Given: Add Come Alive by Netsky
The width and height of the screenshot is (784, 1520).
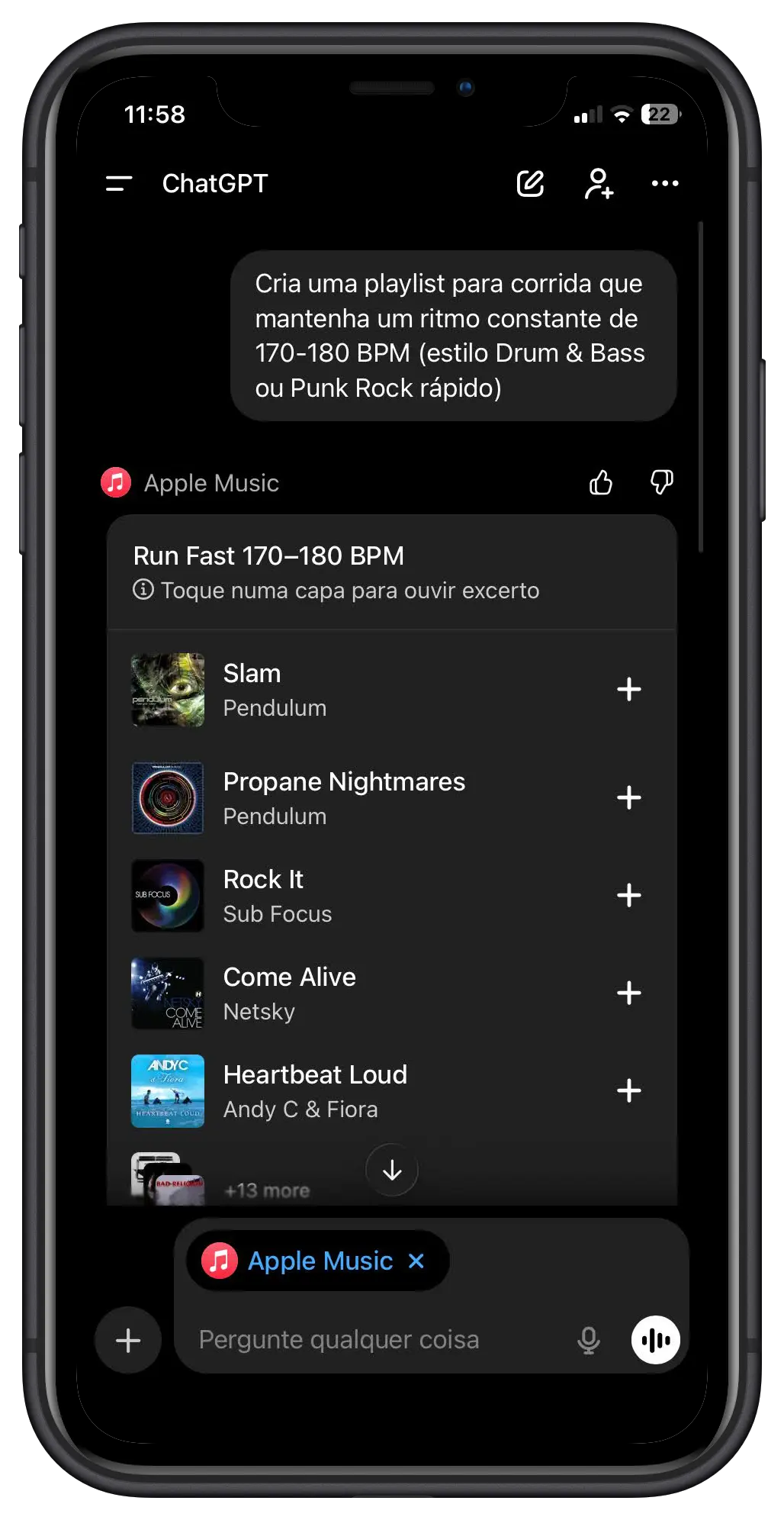Looking at the screenshot, I should point(628,993).
